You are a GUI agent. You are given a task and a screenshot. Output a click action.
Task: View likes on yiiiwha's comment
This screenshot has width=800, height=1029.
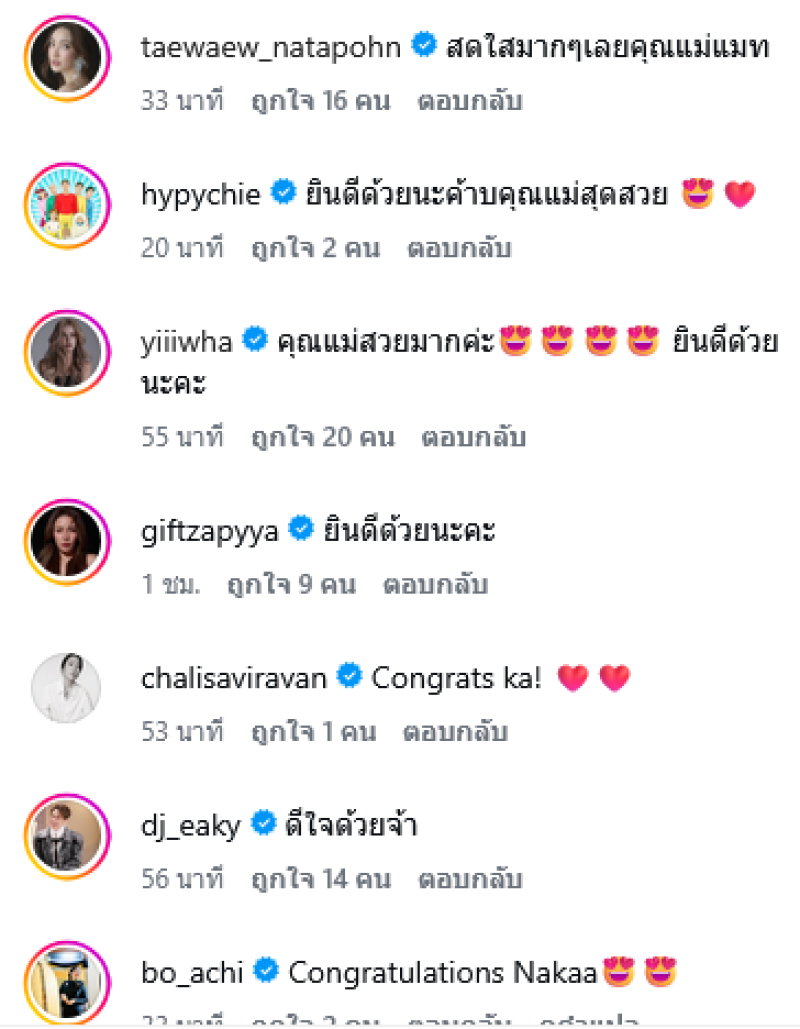323,437
